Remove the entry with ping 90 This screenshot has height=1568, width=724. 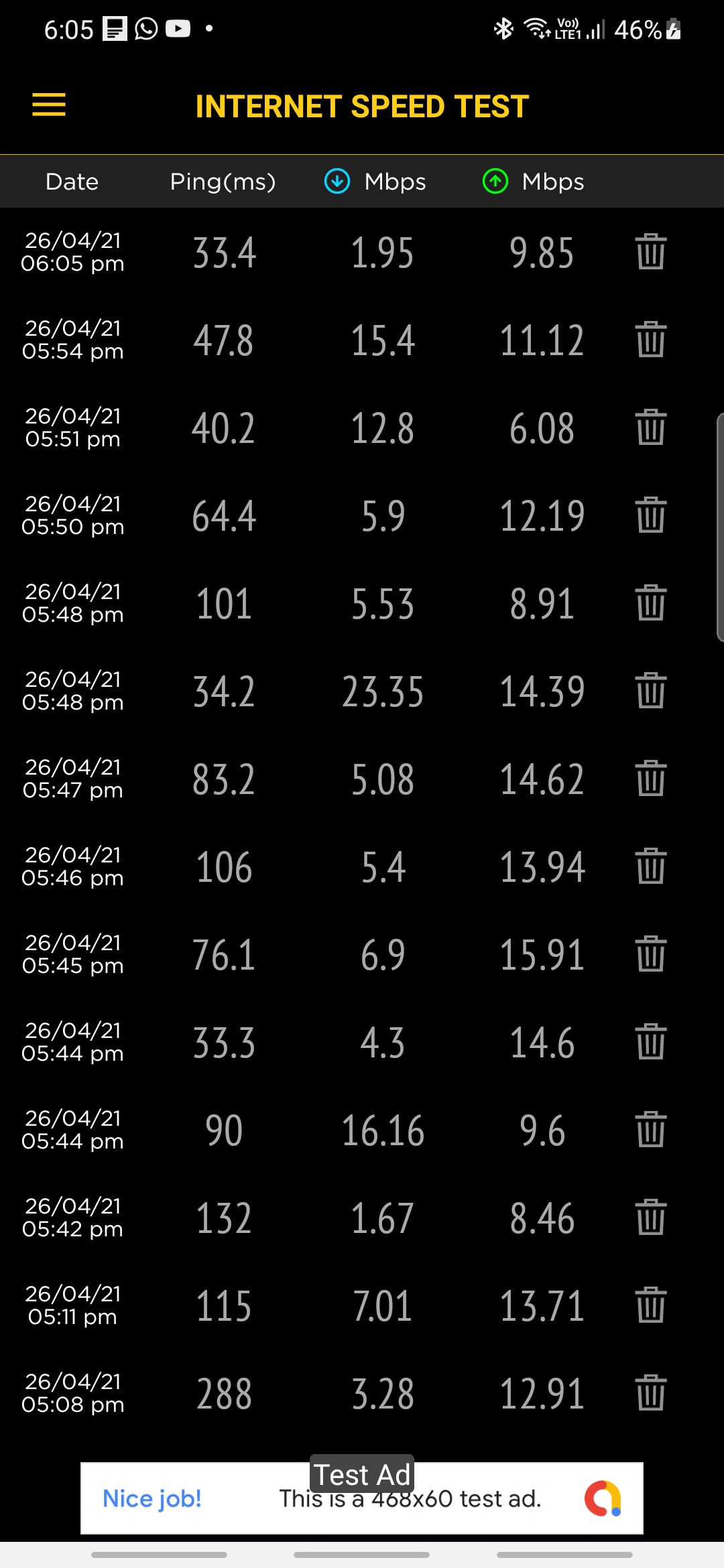coord(651,1130)
